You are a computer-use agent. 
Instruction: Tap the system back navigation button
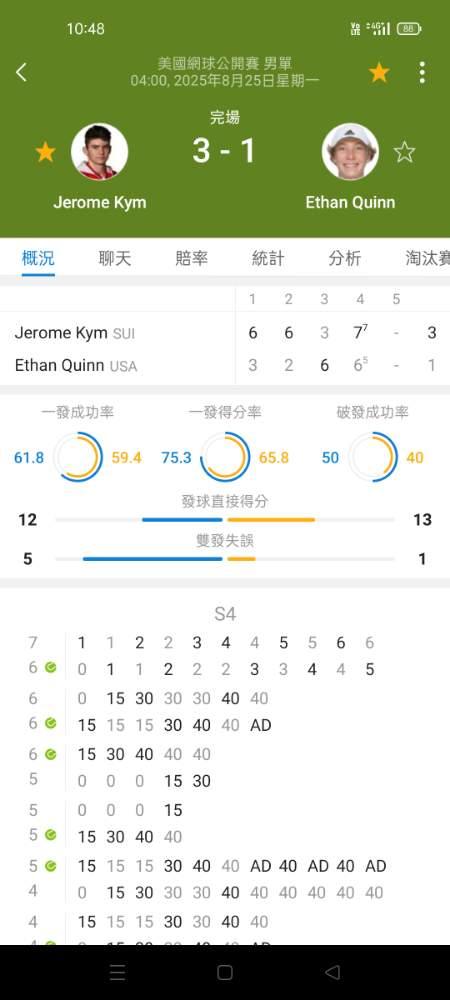point(332,972)
